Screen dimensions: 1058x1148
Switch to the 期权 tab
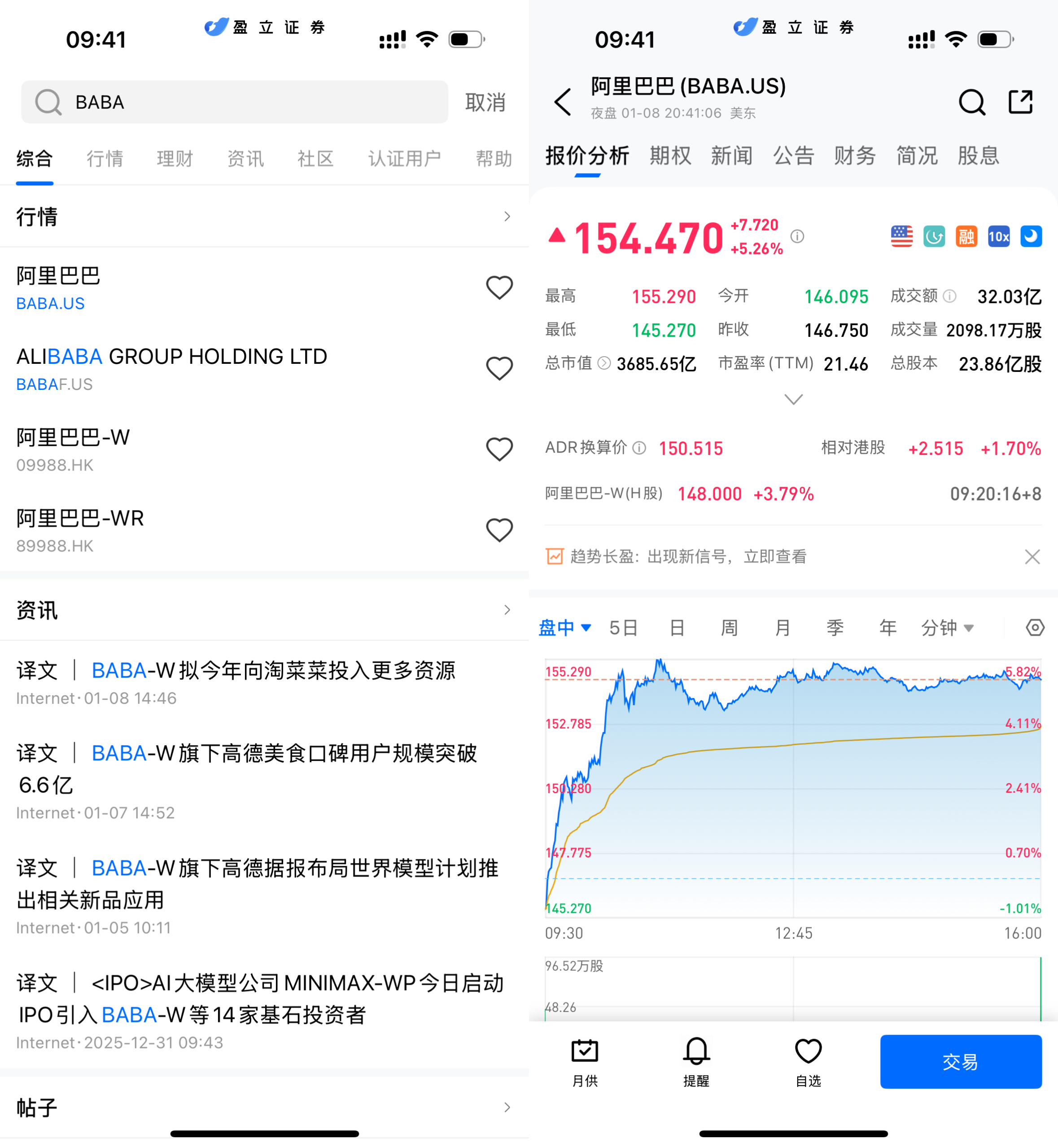click(x=670, y=156)
